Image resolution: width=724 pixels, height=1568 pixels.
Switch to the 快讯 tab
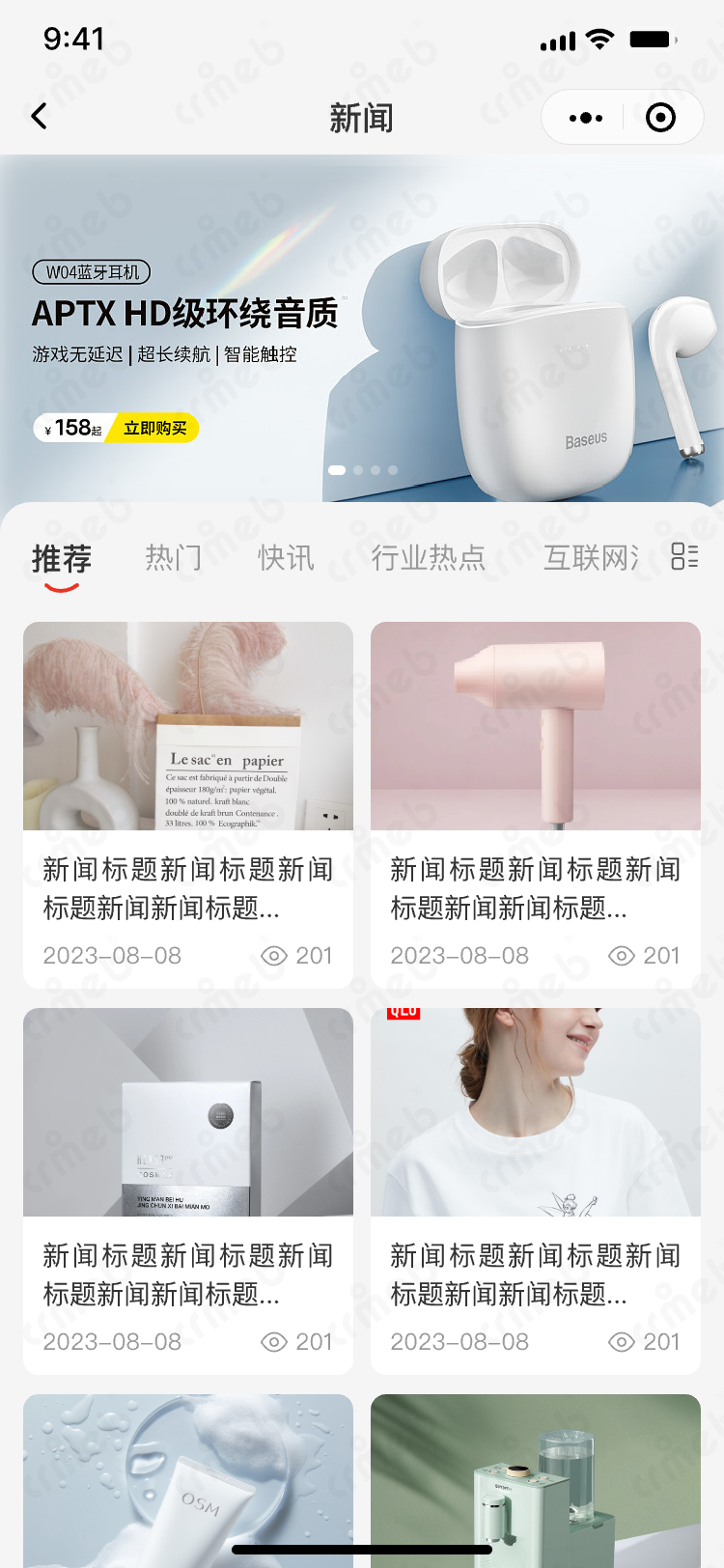point(286,558)
